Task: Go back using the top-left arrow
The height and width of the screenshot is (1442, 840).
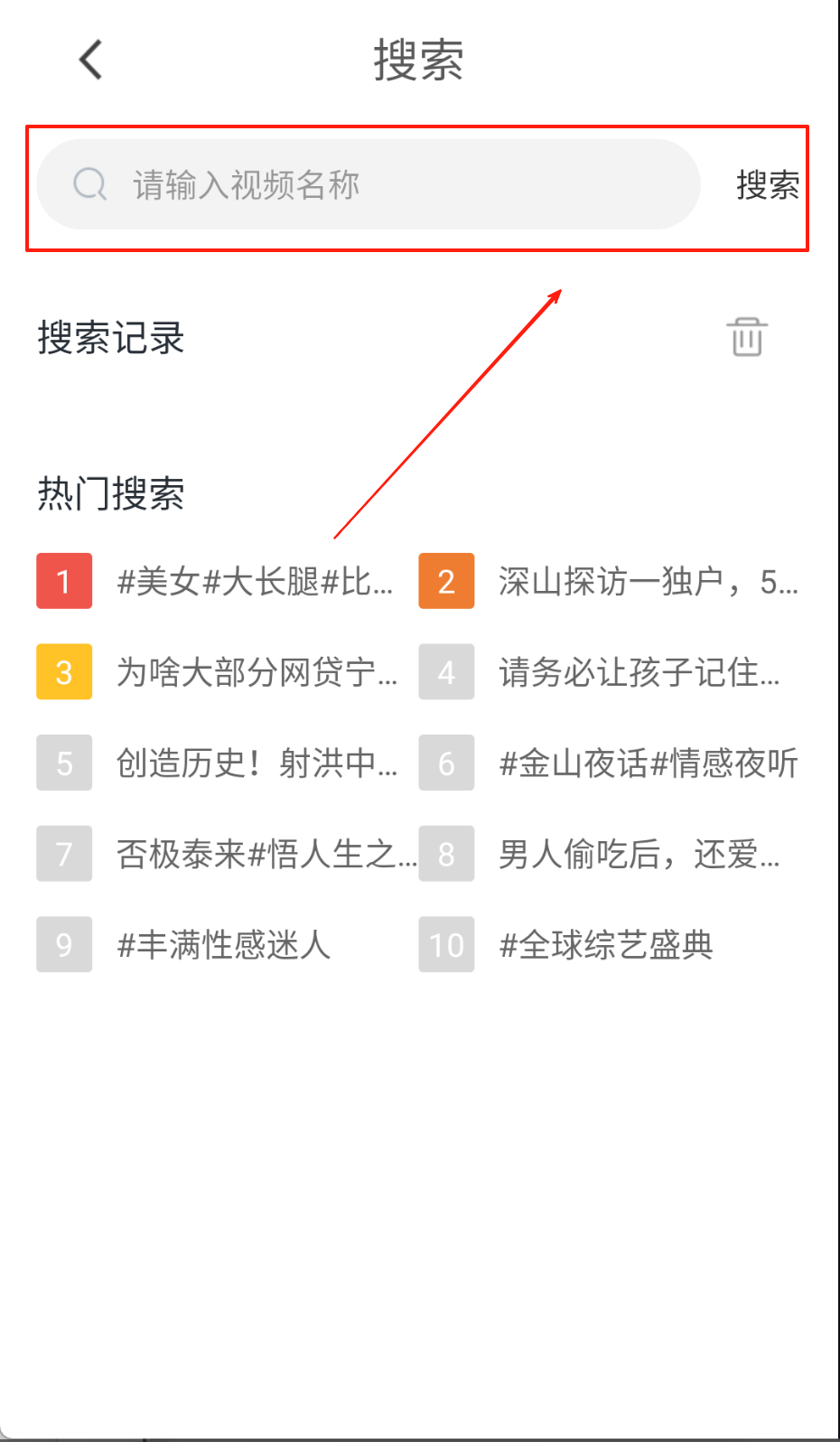Action: [90, 60]
